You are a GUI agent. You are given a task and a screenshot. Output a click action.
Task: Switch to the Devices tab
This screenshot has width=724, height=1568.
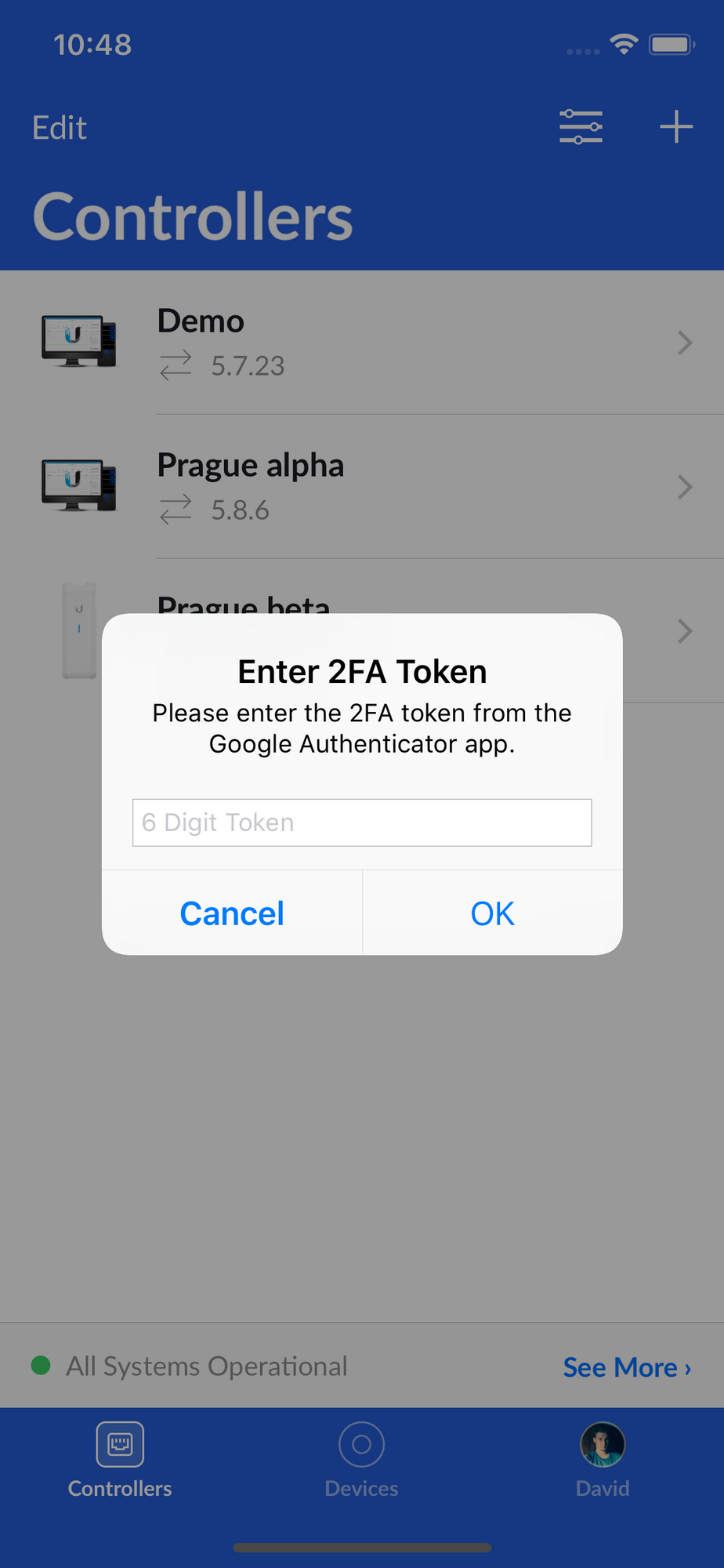point(361,1460)
